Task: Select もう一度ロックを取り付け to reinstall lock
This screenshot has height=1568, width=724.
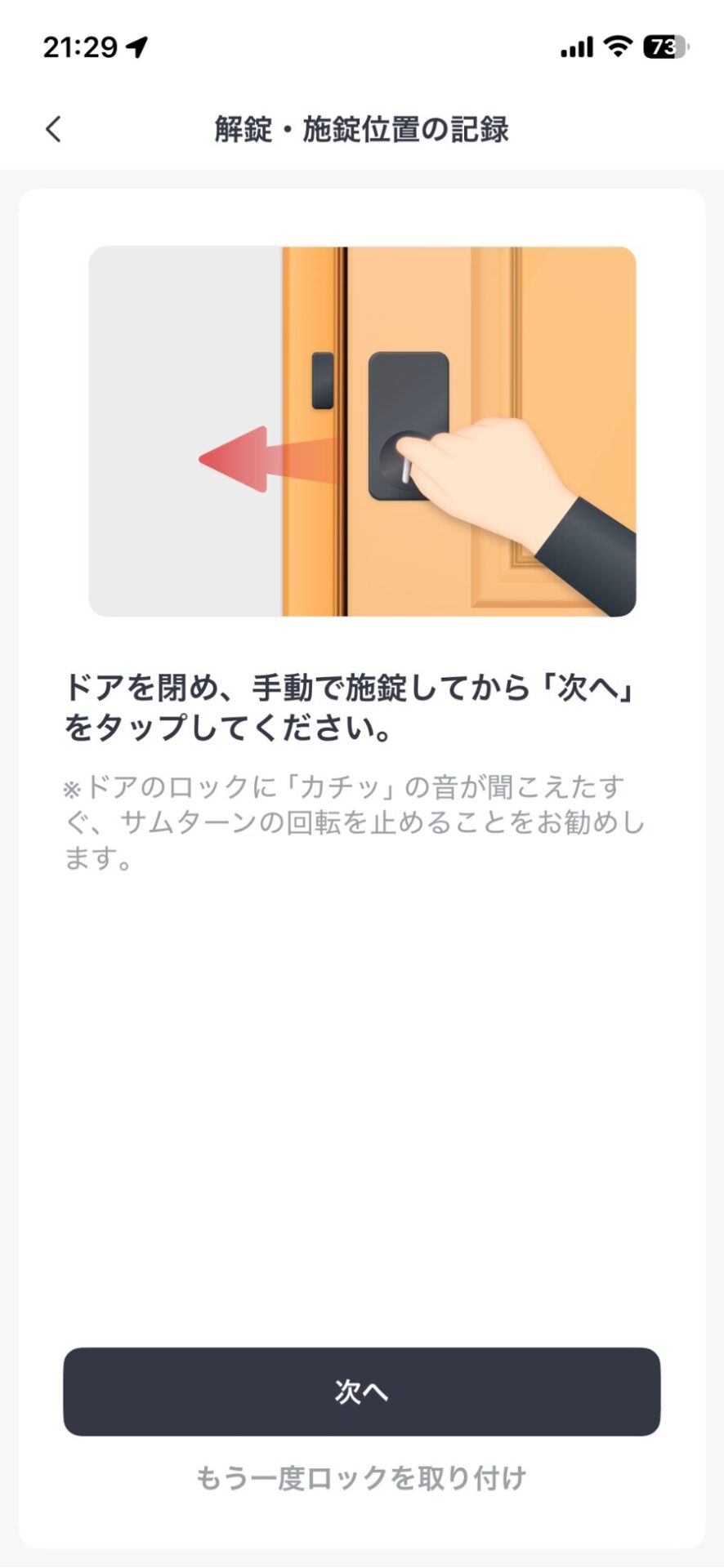Action: [x=361, y=1477]
